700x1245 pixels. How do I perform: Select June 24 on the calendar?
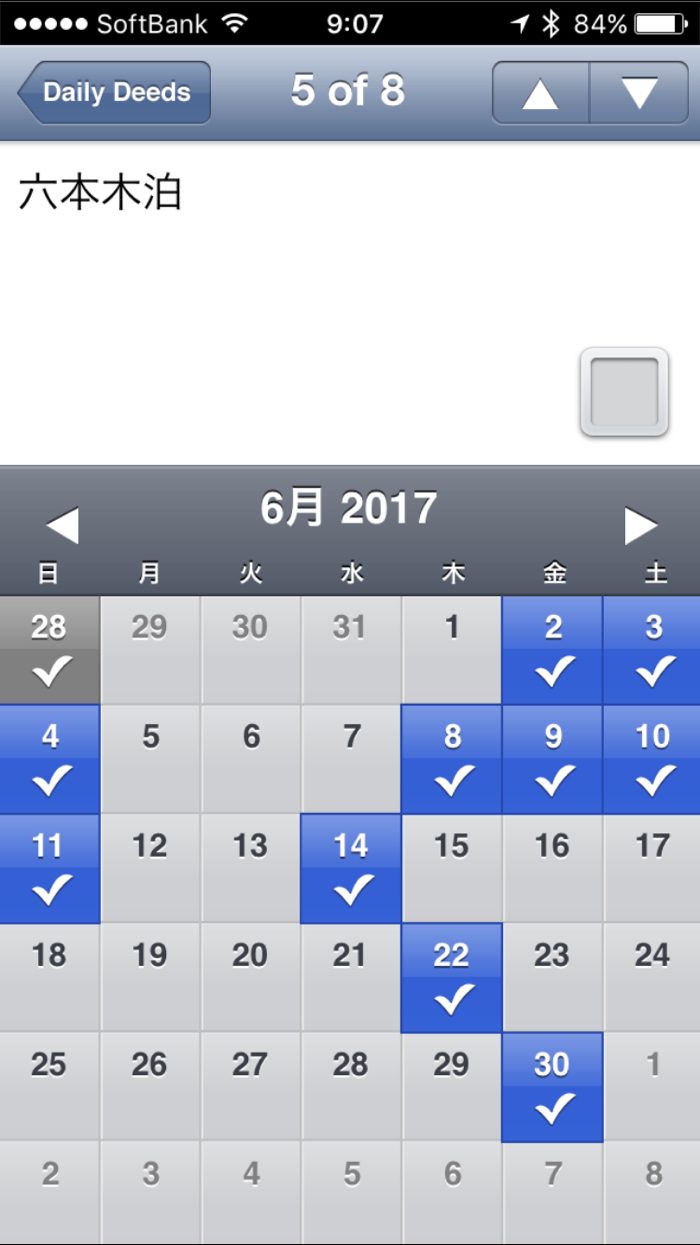coord(652,977)
